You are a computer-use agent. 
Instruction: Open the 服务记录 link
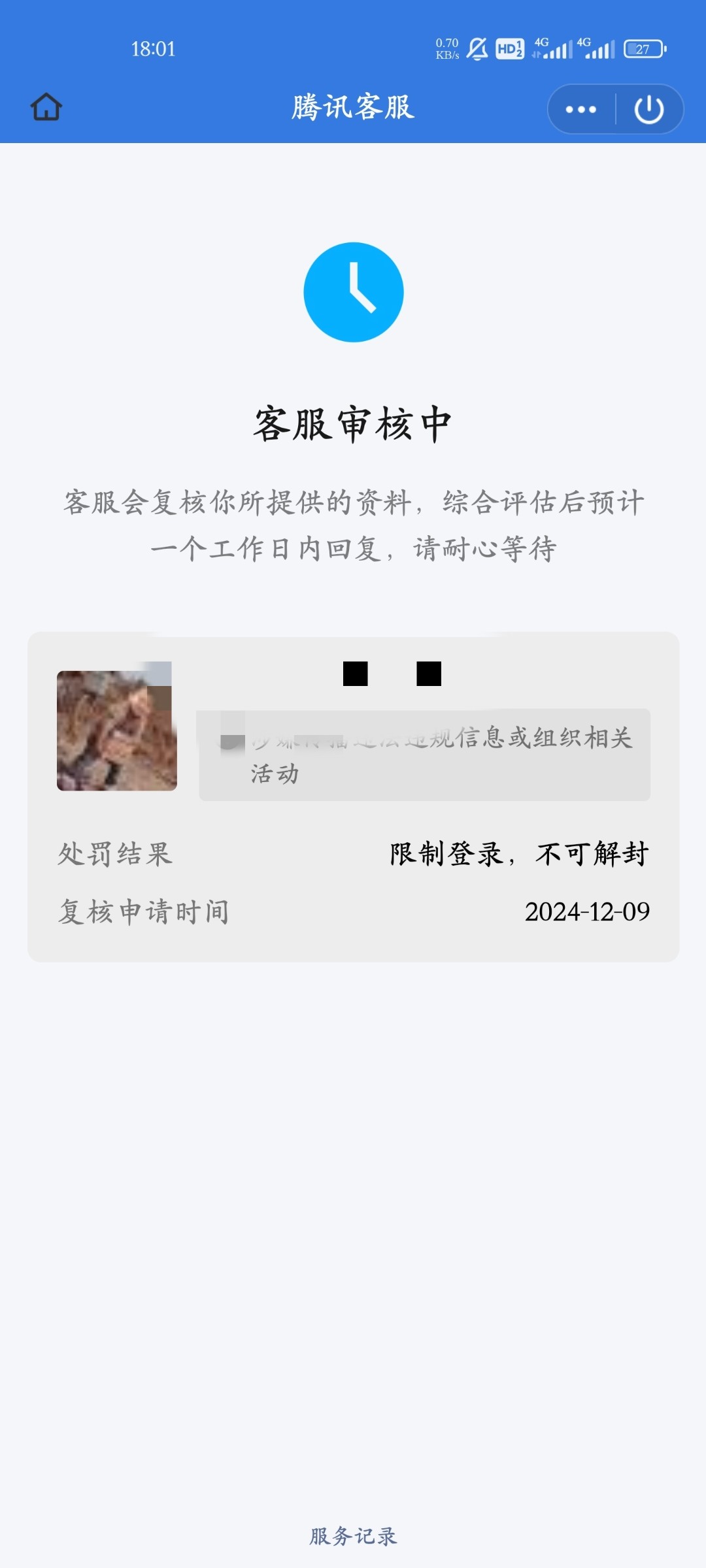coord(353,1536)
